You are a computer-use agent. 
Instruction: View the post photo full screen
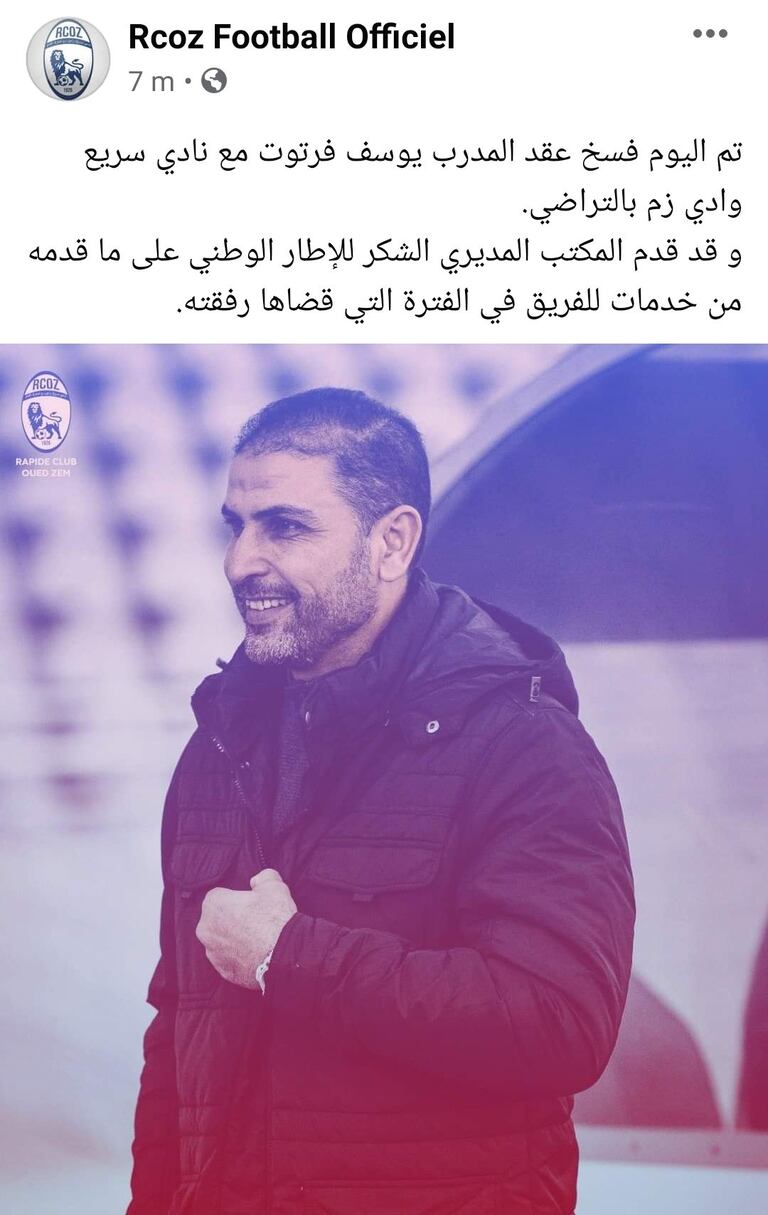(384, 780)
